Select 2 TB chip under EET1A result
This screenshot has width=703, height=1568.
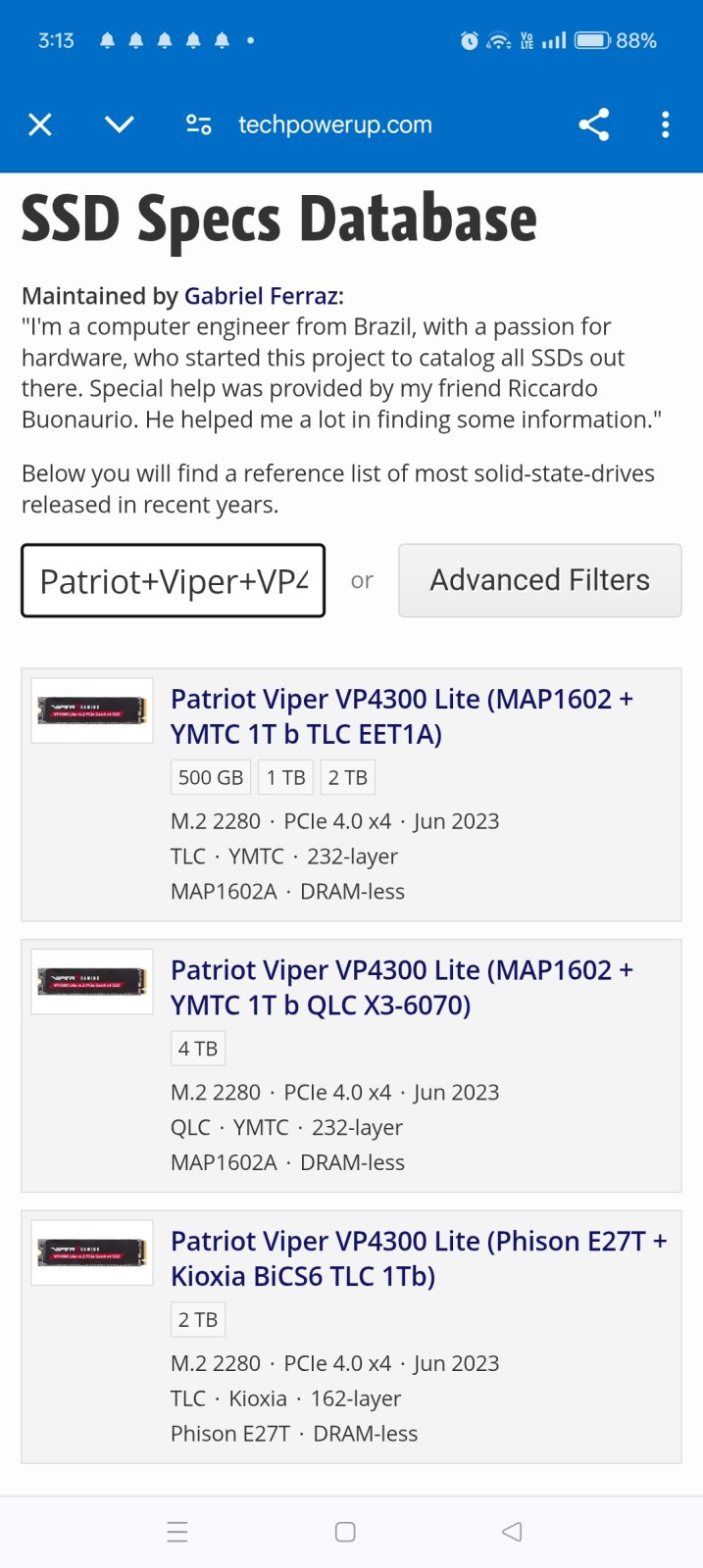[348, 777]
